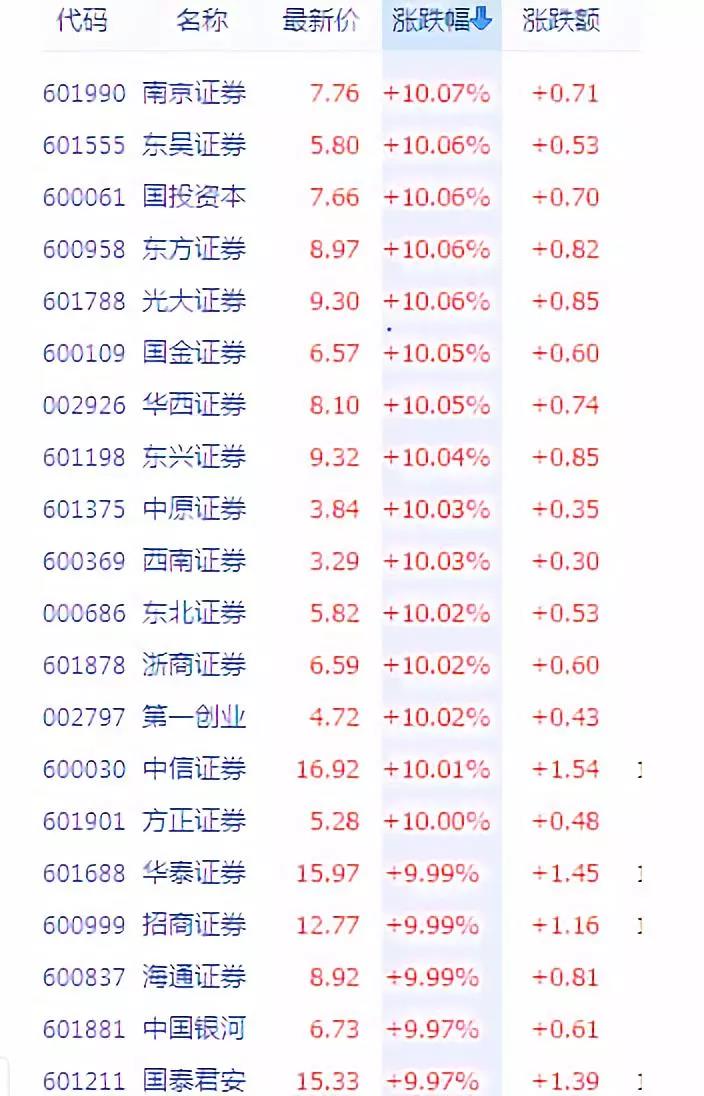
Task: Open 南京证券 stock details
Action: pyautogui.click(x=194, y=94)
